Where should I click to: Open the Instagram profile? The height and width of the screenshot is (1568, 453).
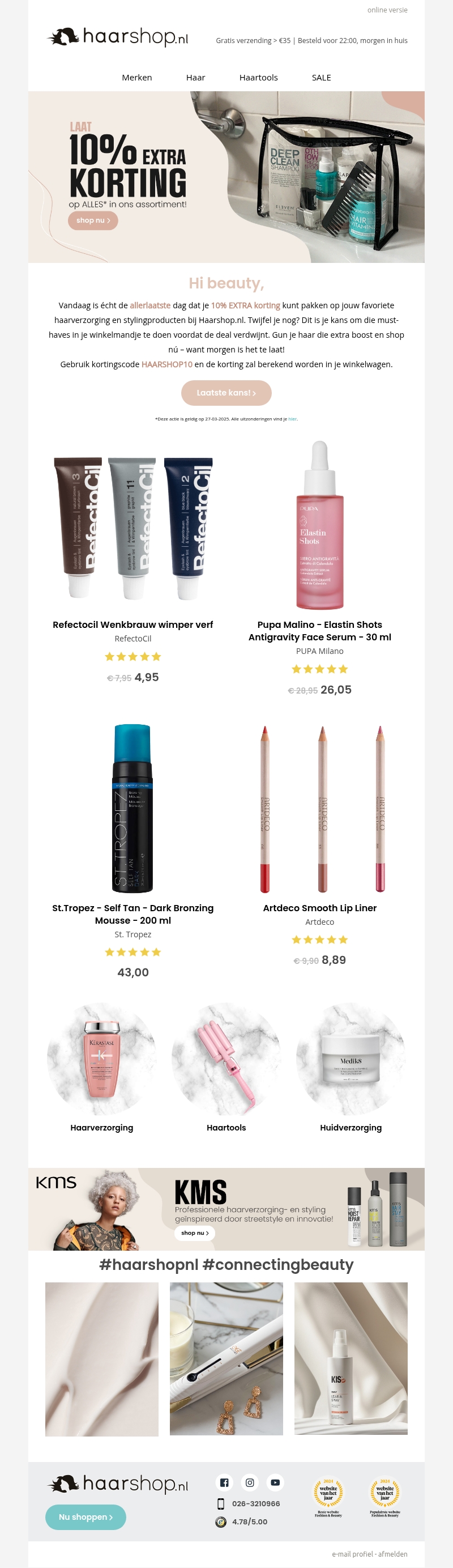[250, 1482]
